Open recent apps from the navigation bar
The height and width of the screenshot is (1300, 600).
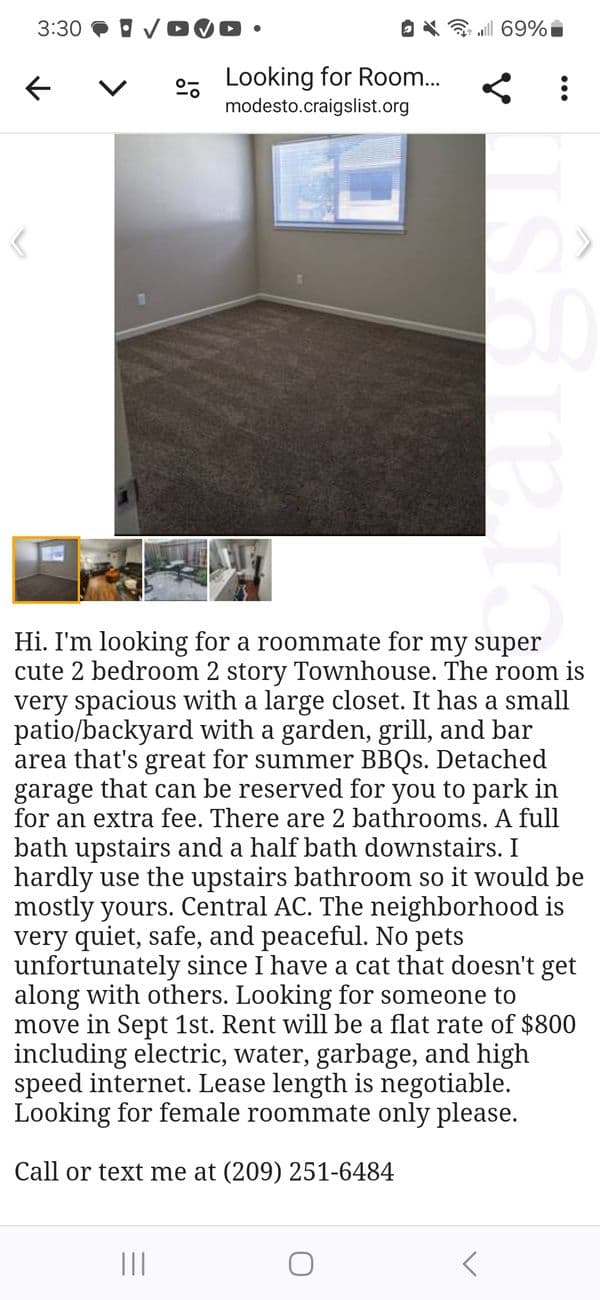(x=133, y=1264)
